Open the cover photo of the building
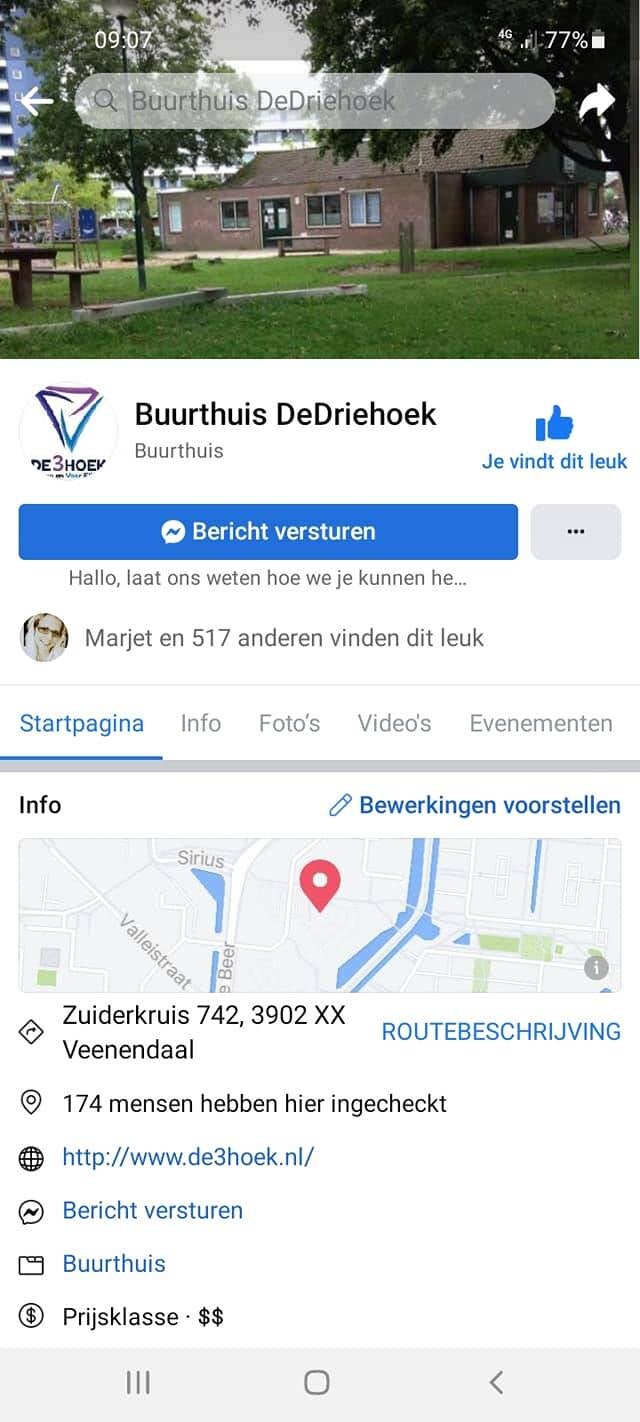640x1422 pixels. [x=320, y=250]
